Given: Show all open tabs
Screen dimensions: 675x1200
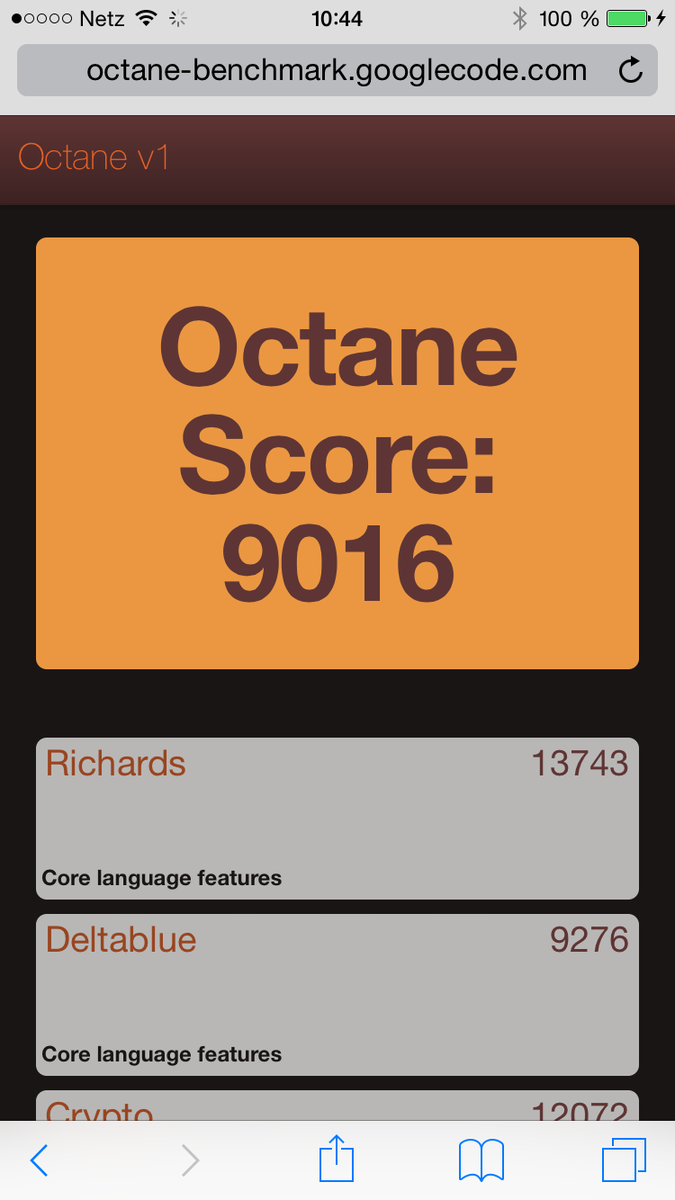Looking at the screenshot, I should point(624,1161).
